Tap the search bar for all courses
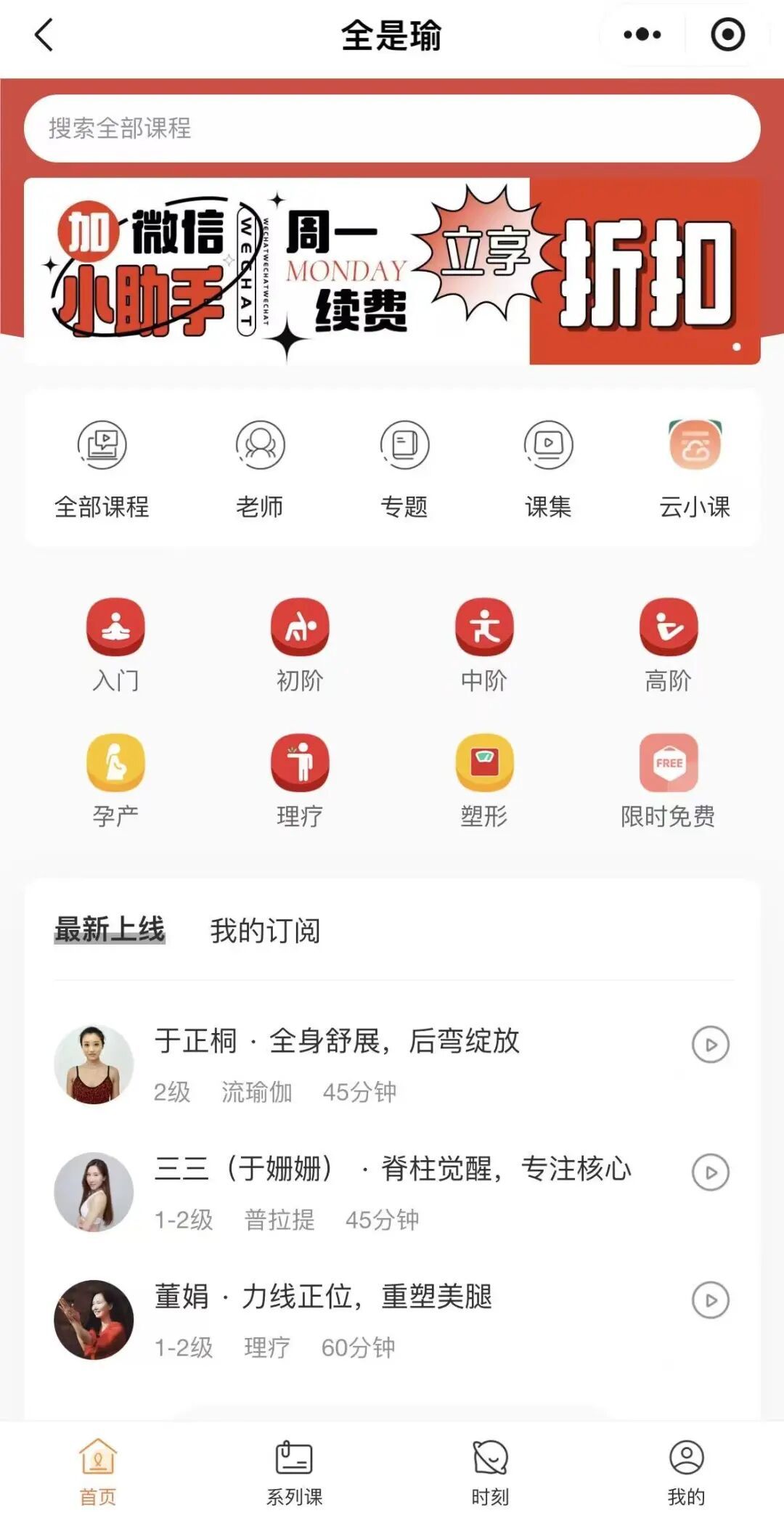The width and height of the screenshot is (784, 1521). click(x=392, y=129)
